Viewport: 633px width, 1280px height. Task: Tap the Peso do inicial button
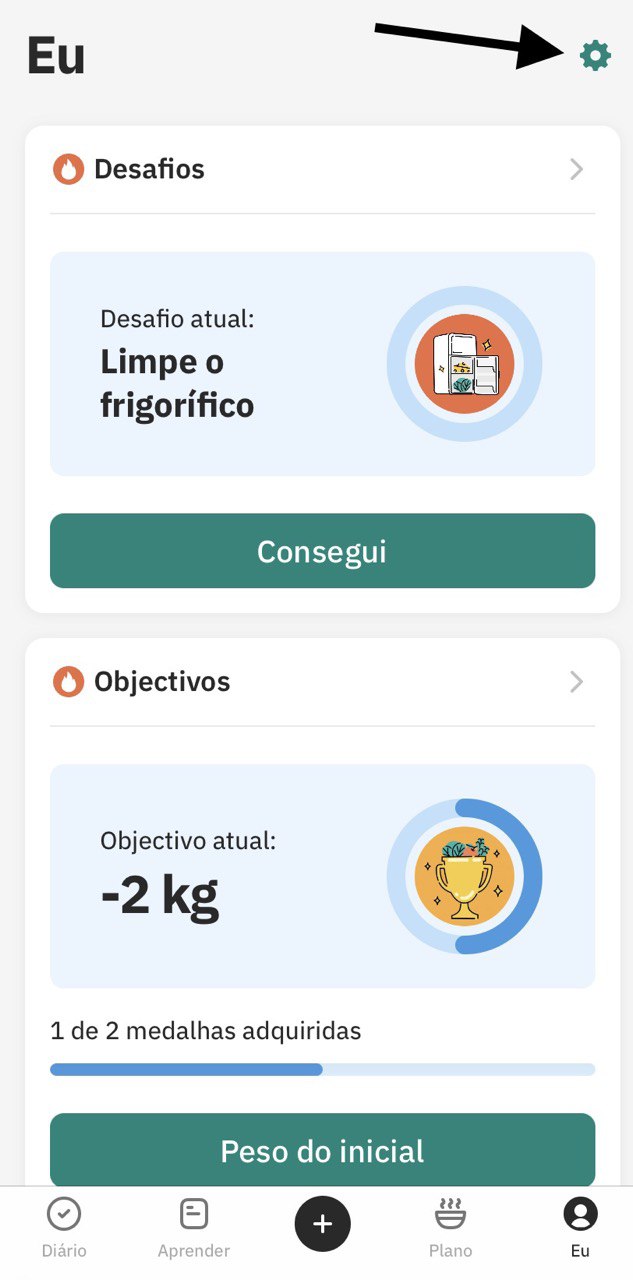(x=322, y=1150)
